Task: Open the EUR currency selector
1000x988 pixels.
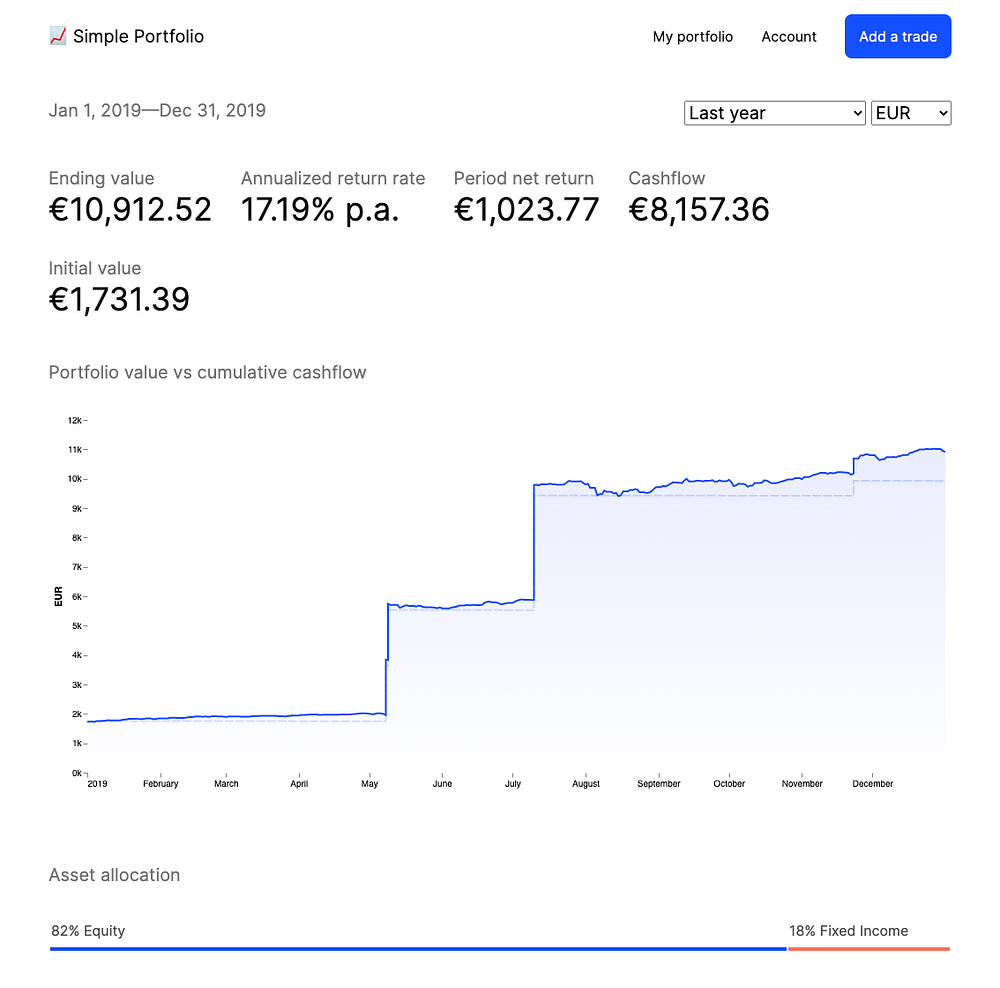Action: [910, 113]
